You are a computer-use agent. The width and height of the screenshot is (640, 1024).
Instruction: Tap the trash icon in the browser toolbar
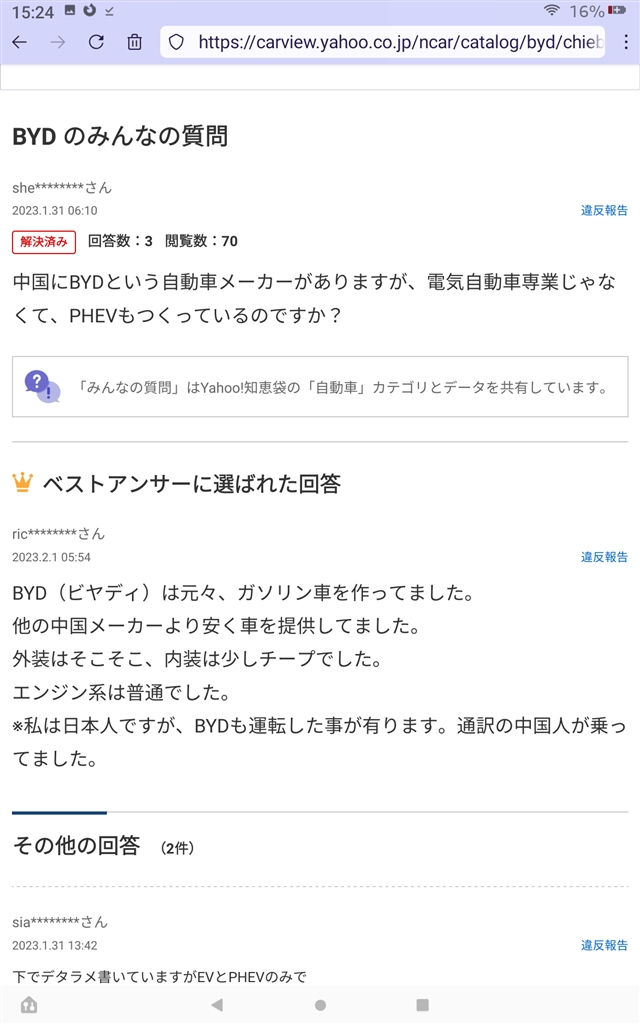[x=134, y=42]
